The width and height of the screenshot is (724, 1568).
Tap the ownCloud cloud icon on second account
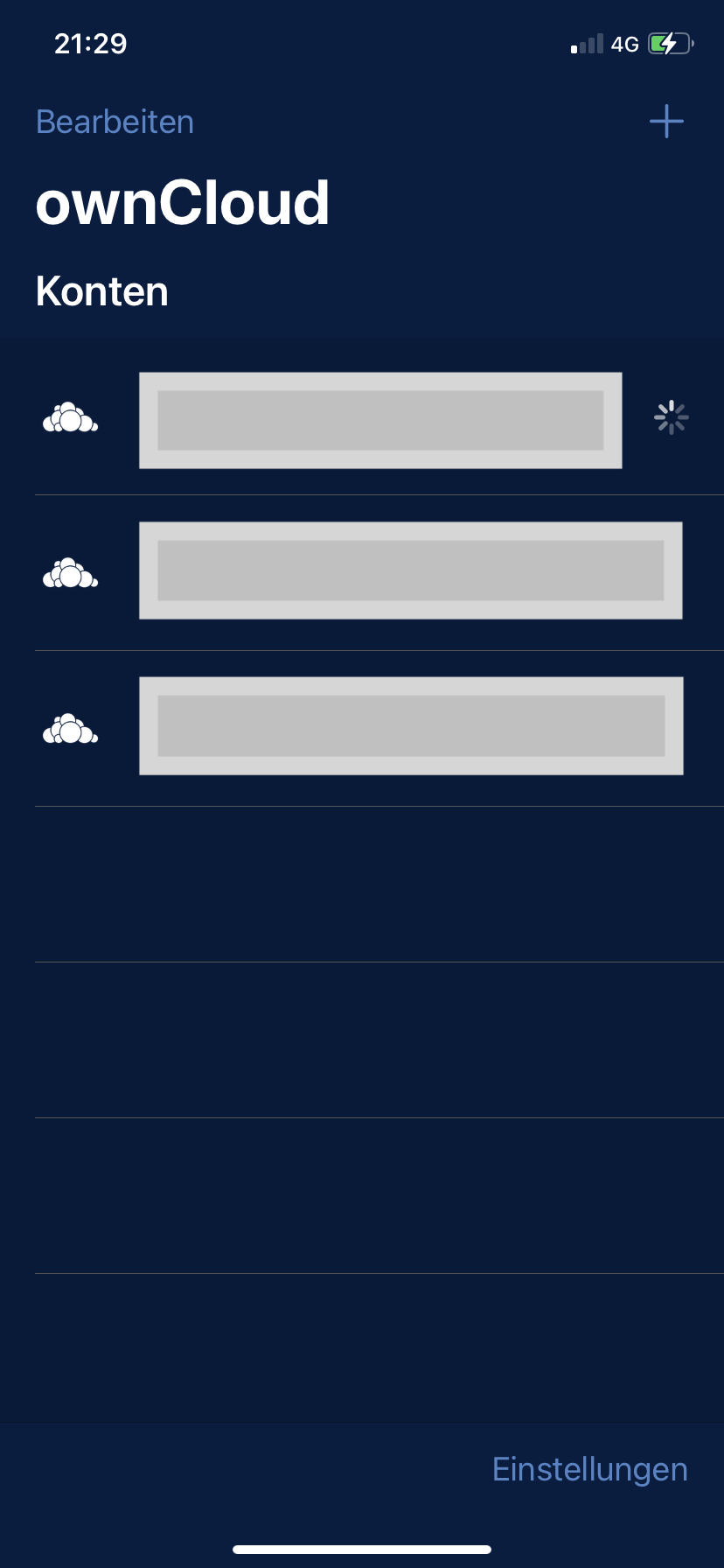(71, 574)
